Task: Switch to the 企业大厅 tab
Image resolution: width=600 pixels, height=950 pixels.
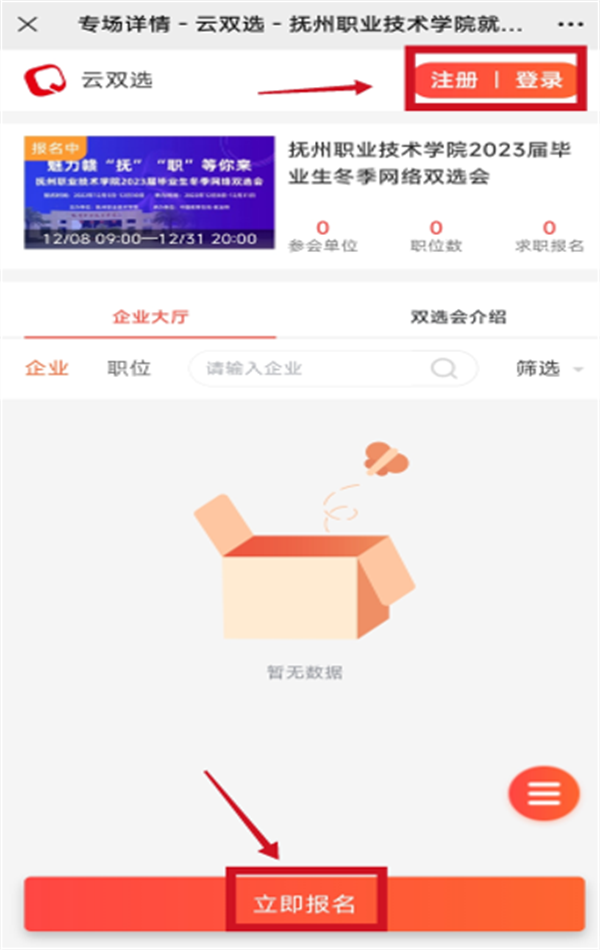Action: pos(150,317)
